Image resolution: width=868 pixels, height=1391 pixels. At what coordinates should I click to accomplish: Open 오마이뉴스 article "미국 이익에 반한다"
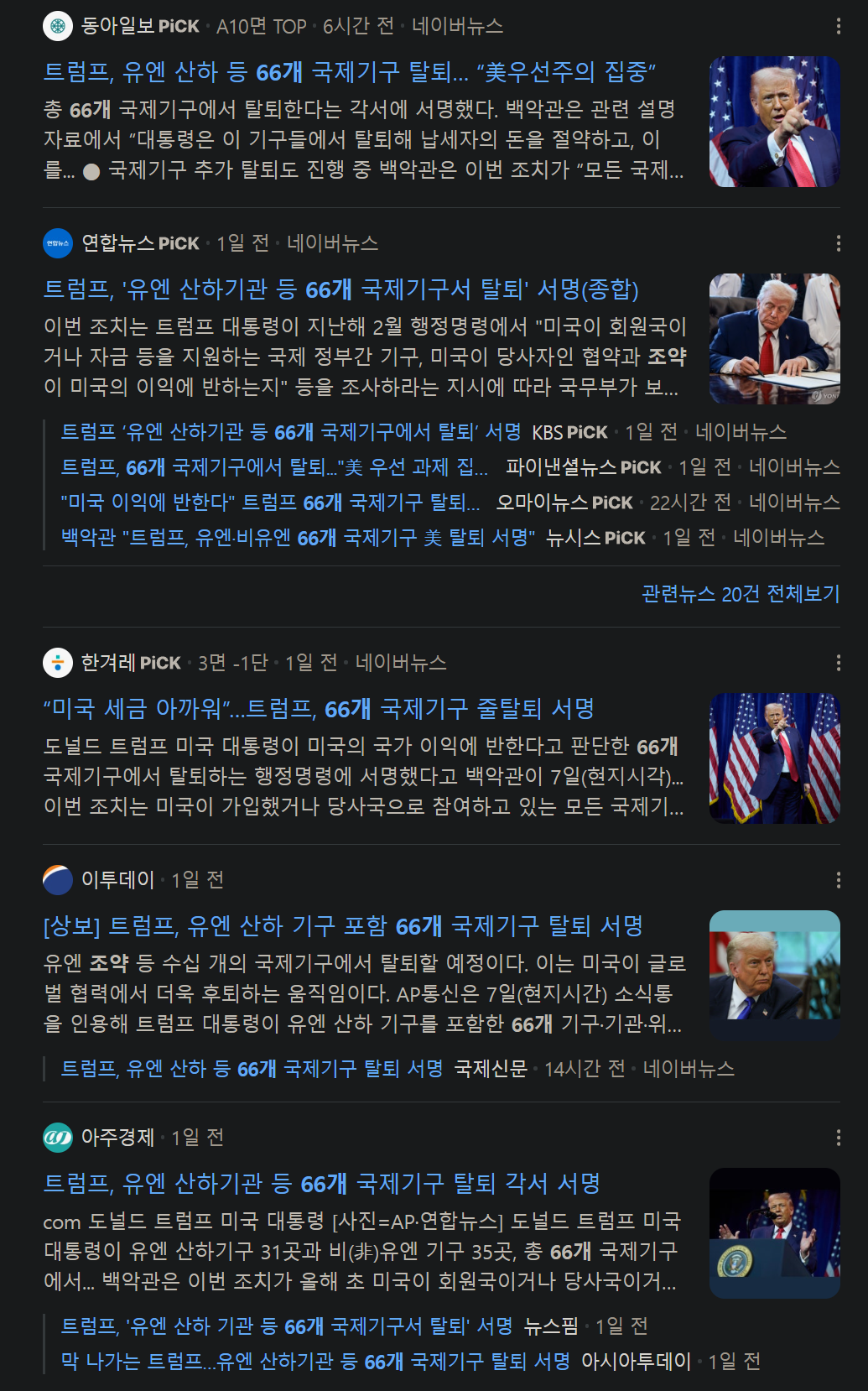pos(269,503)
